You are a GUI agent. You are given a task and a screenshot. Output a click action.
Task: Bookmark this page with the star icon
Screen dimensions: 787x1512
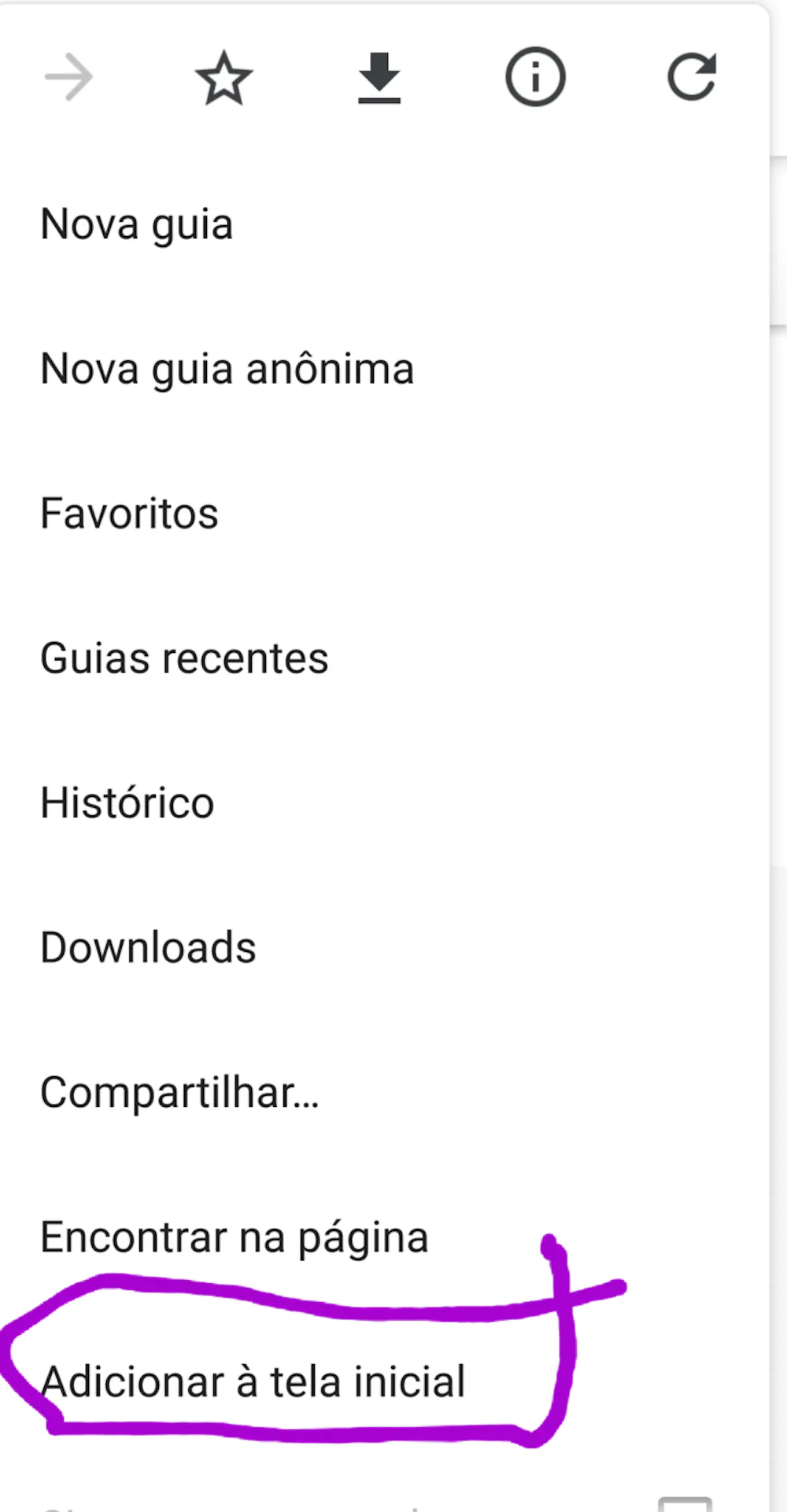(x=224, y=78)
